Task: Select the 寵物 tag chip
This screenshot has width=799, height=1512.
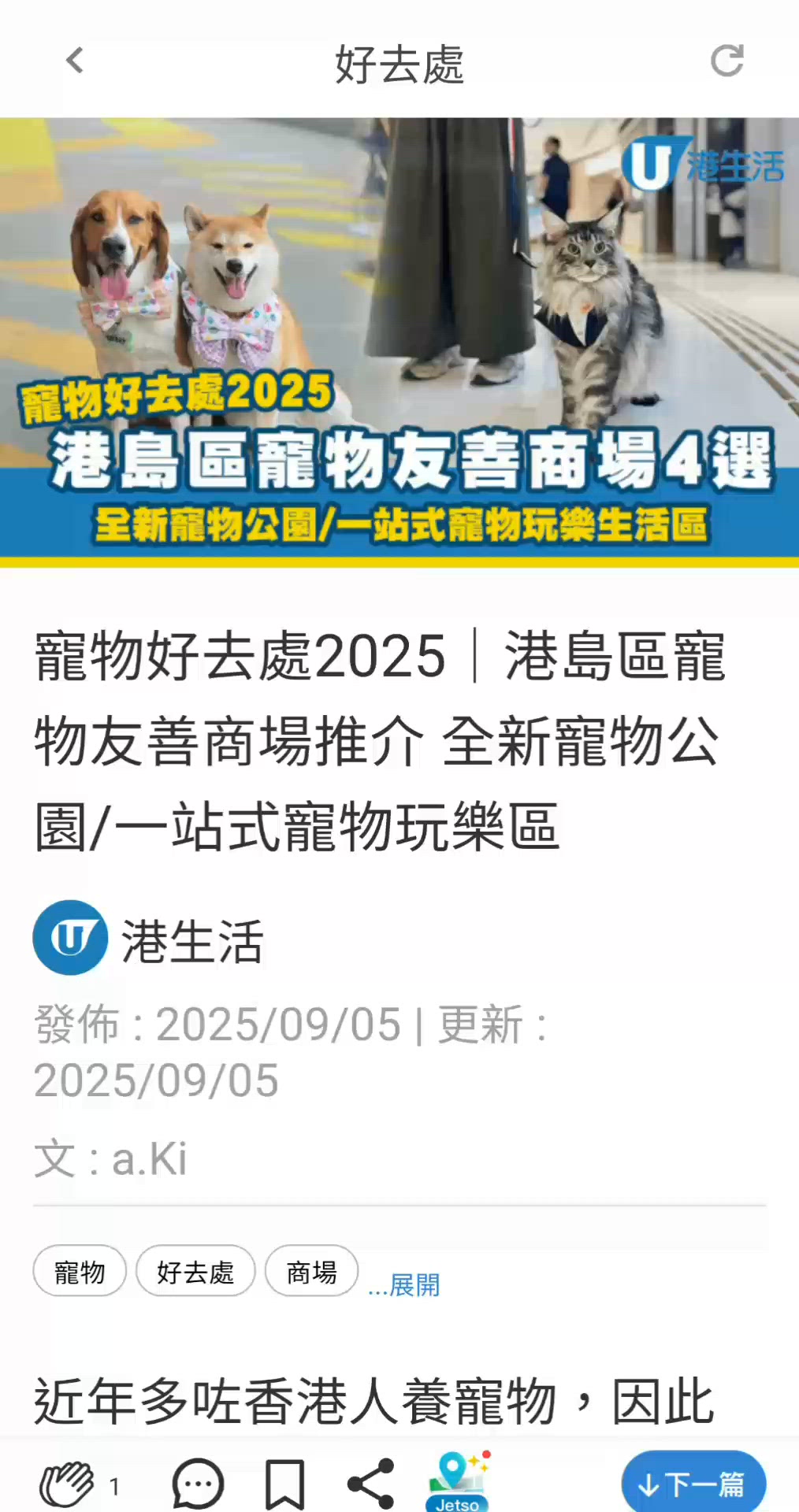Action: (80, 1271)
